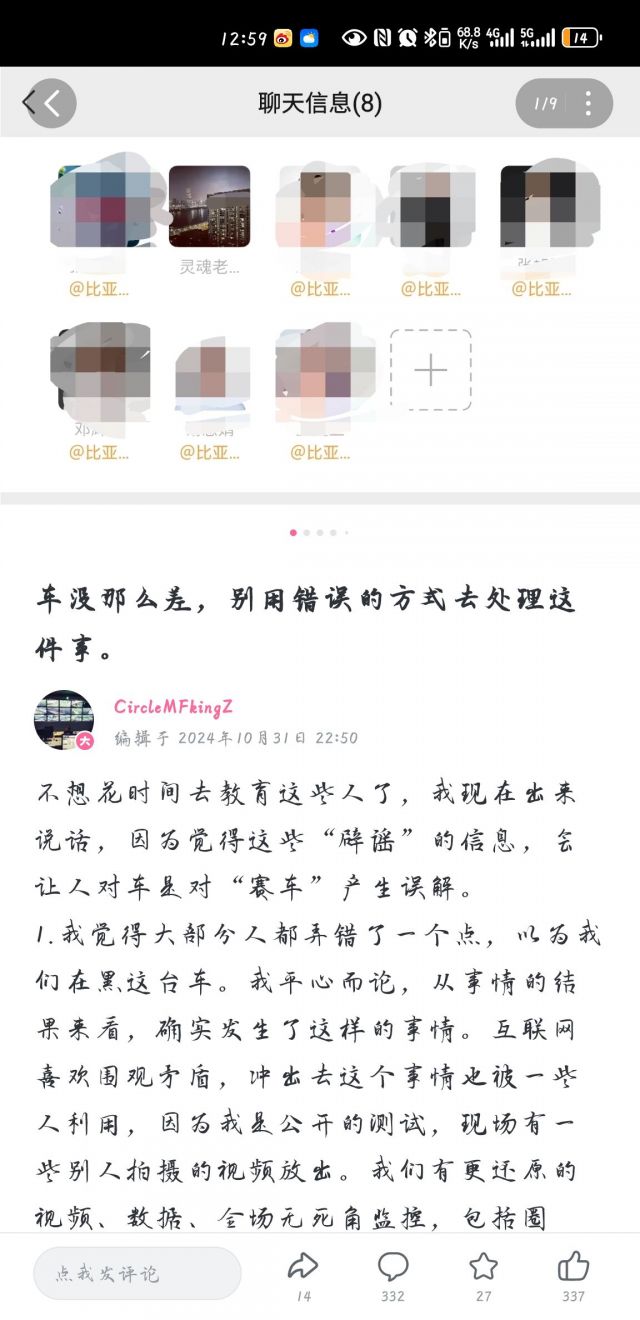Open CircleMFkingZ's profile avatar
The height and width of the screenshot is (1320, 640).
(x=64, y=719)
